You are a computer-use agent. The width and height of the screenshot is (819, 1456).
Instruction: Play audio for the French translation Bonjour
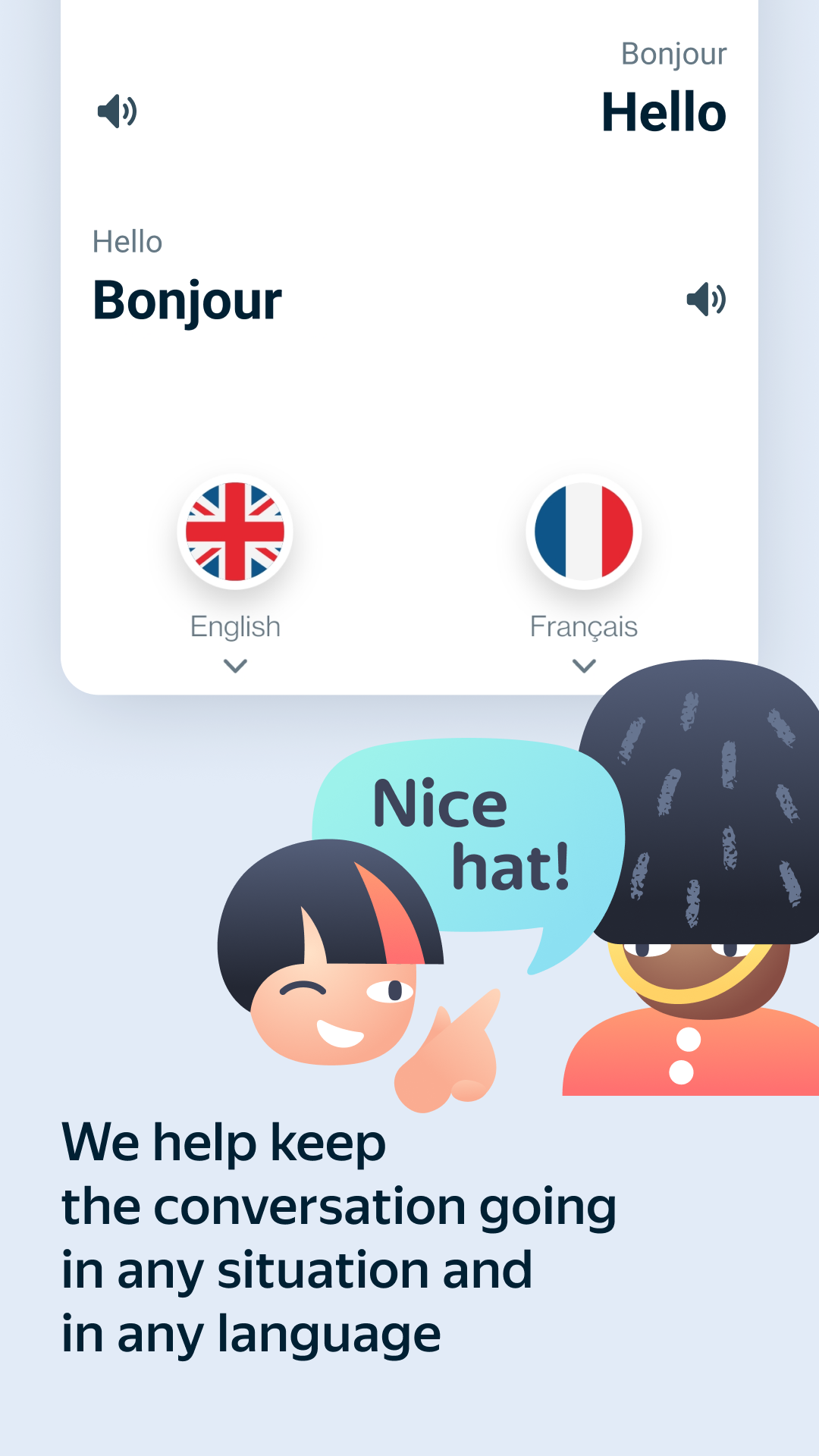pos(707,299)
